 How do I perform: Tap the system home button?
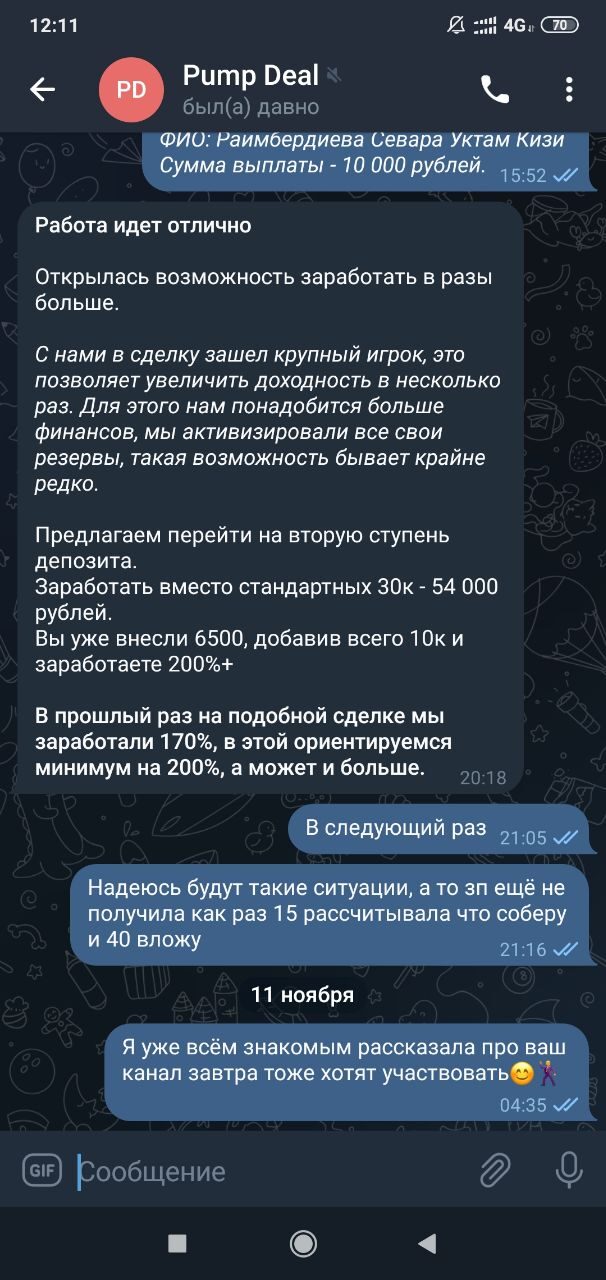tap(303, 1243)
